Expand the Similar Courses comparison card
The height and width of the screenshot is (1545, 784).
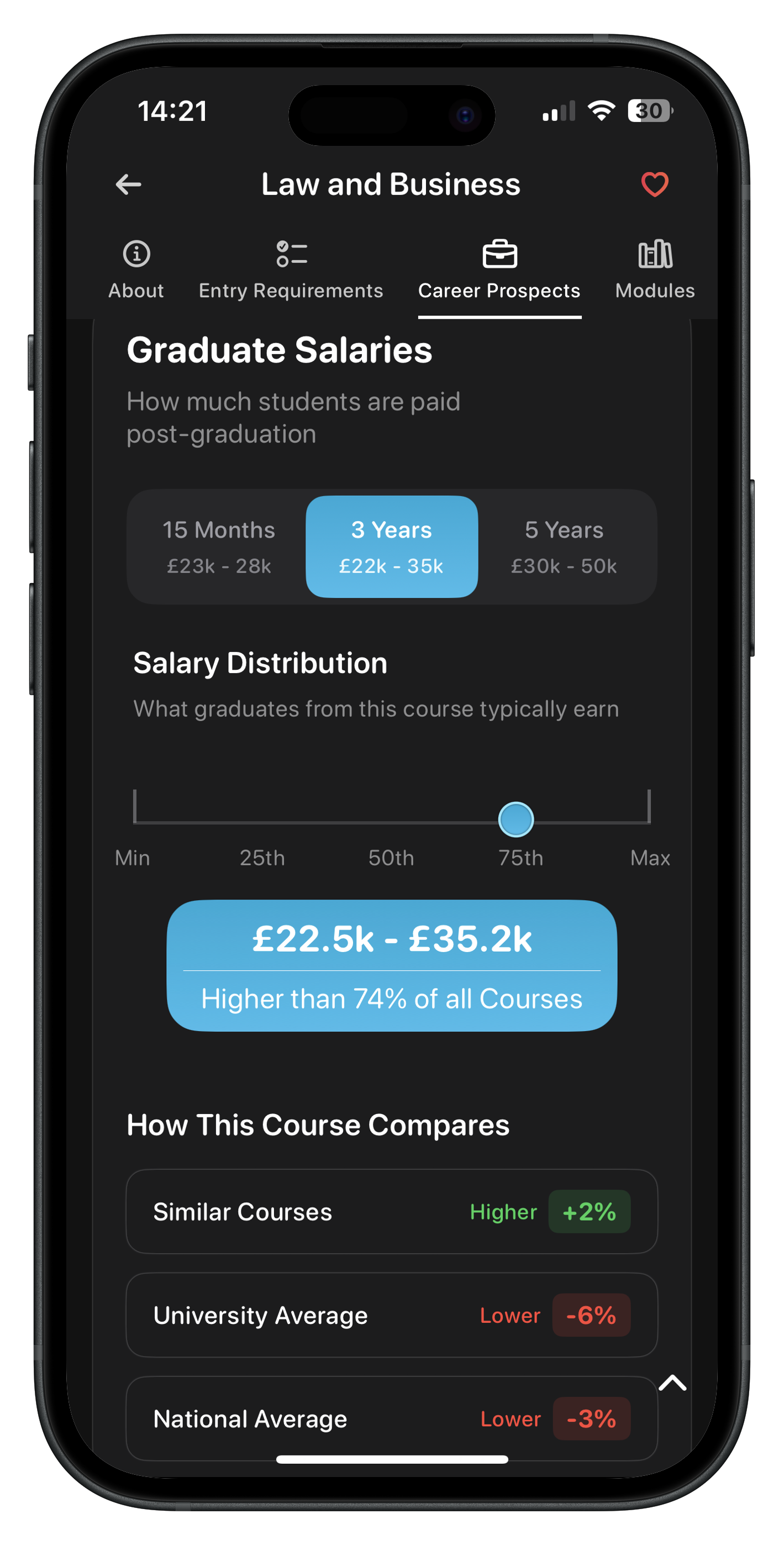click(x=391, y=1212)
